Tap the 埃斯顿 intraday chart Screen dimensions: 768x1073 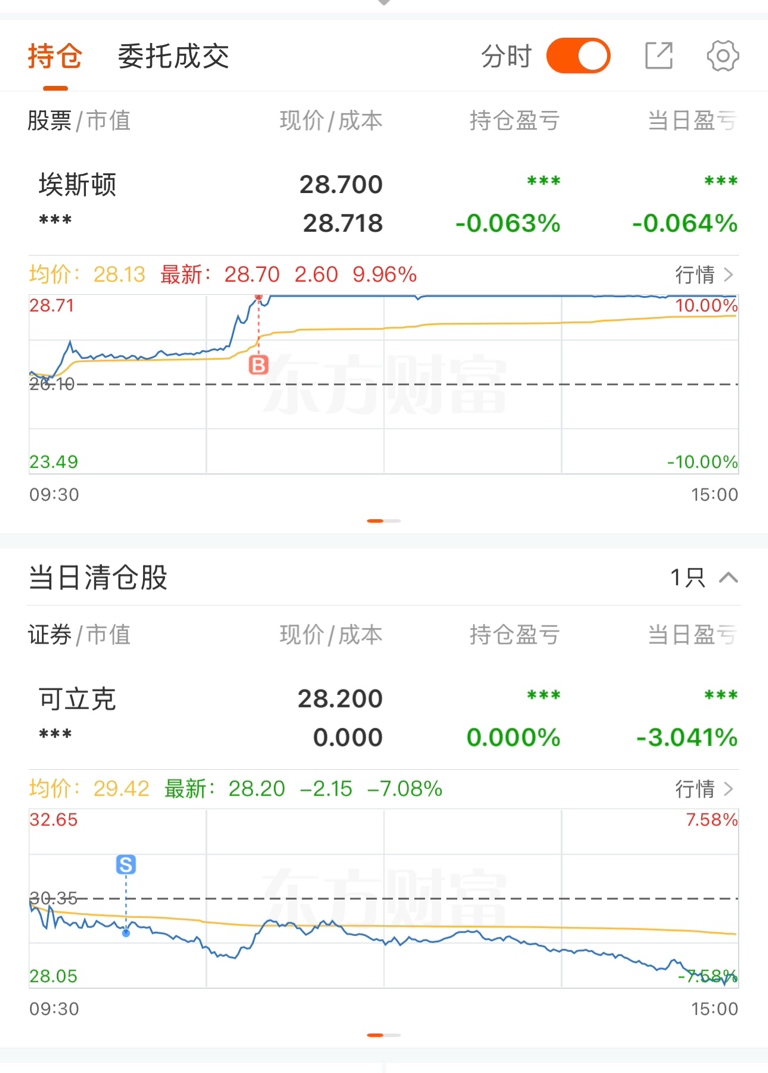pos(384,384)
